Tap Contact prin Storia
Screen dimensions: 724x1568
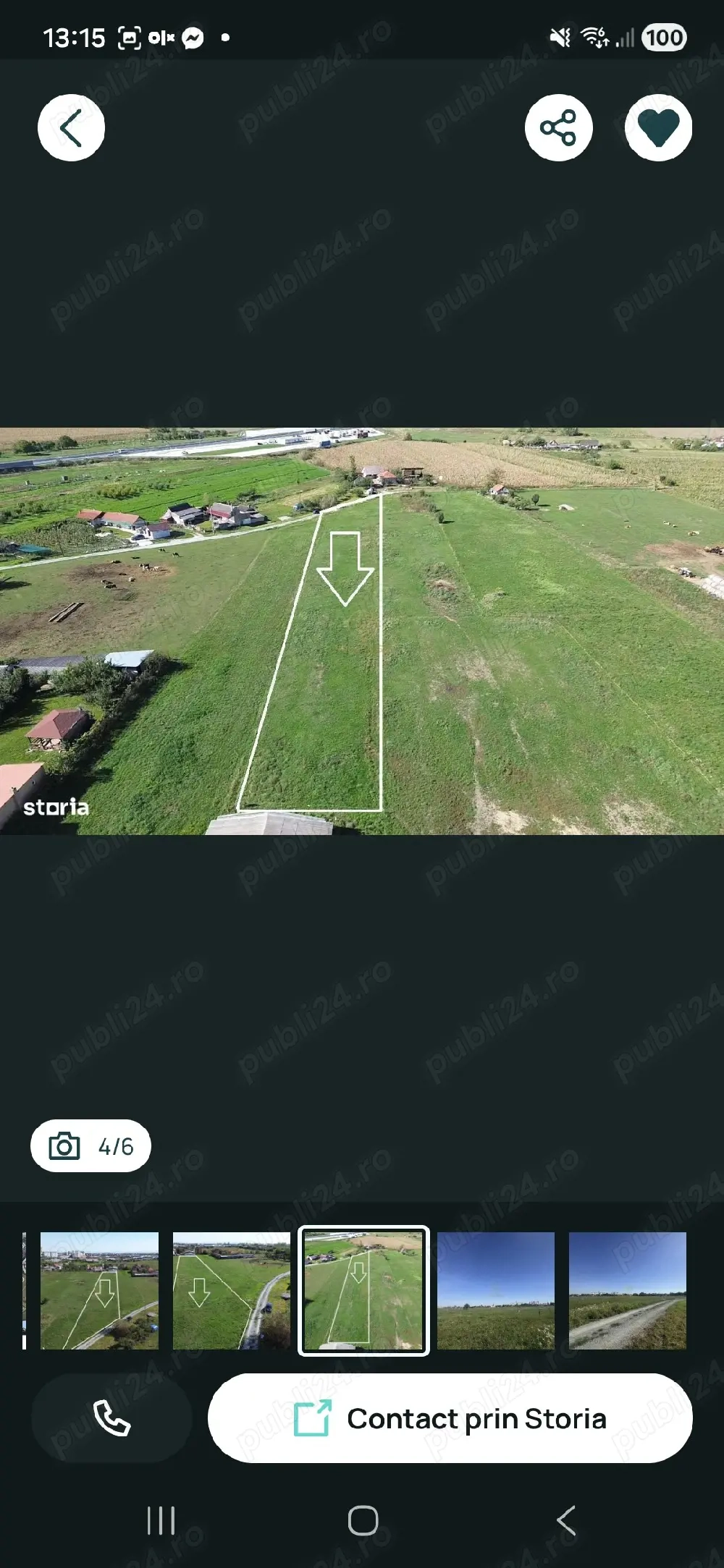pos(450,1417)
